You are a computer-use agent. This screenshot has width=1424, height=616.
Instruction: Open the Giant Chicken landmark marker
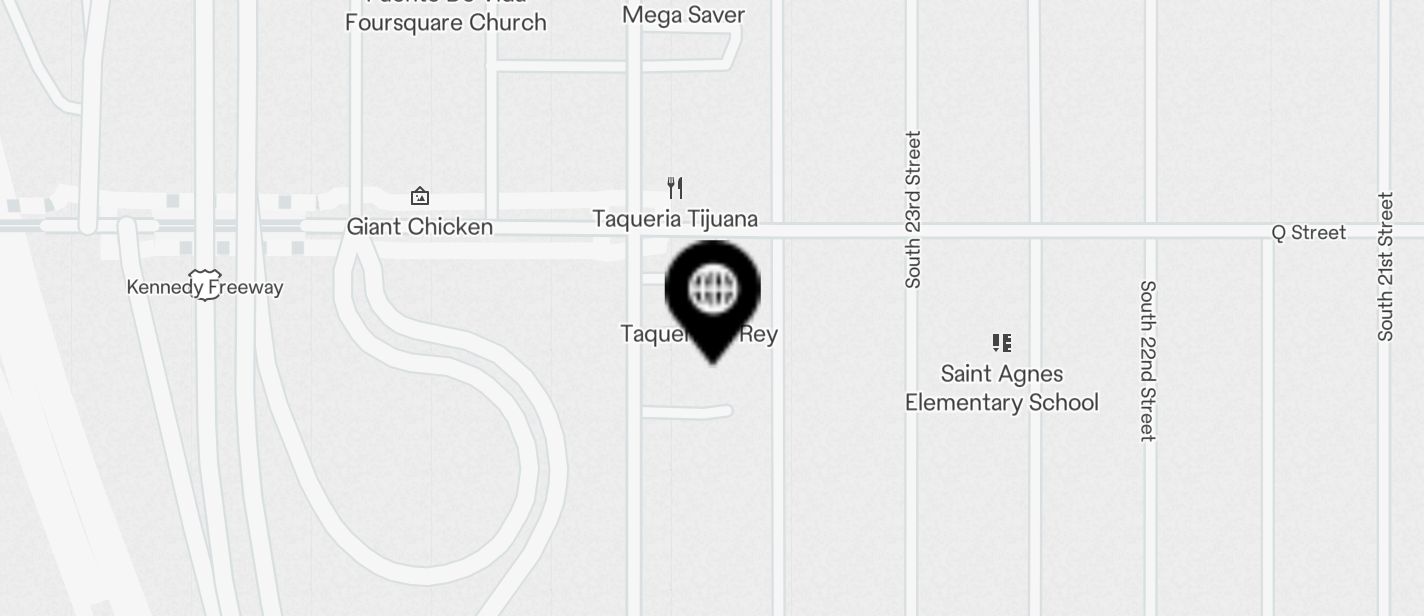[420, 196]
